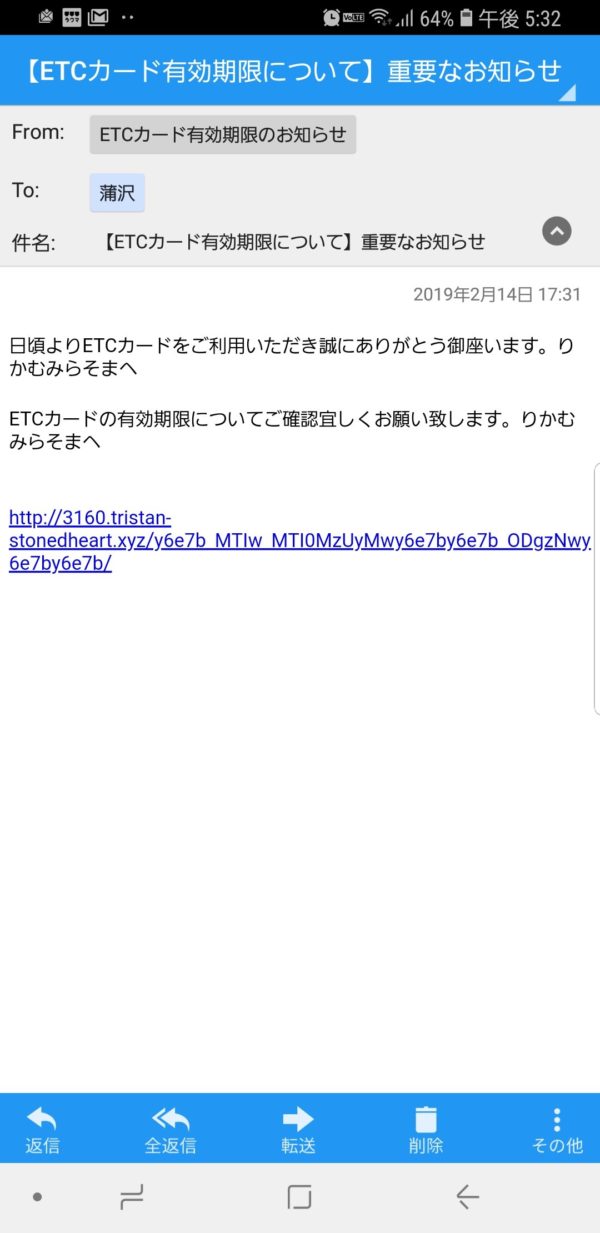Delete this email with 削除
The image size is (600, 1233).
426,1130
